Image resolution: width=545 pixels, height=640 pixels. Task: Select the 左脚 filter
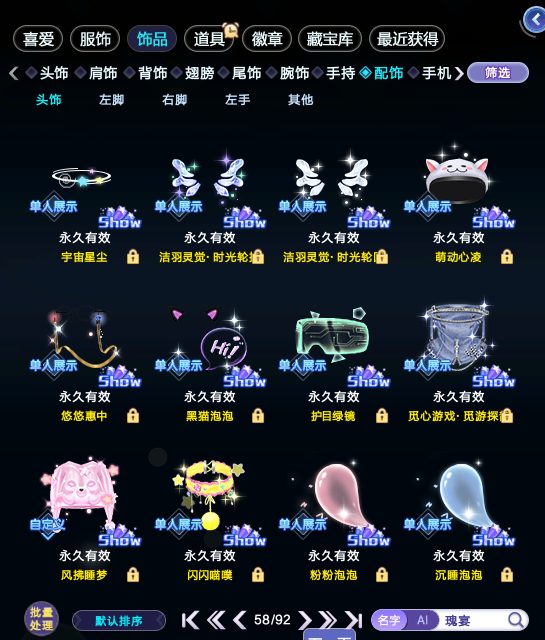tap(111, 100)
